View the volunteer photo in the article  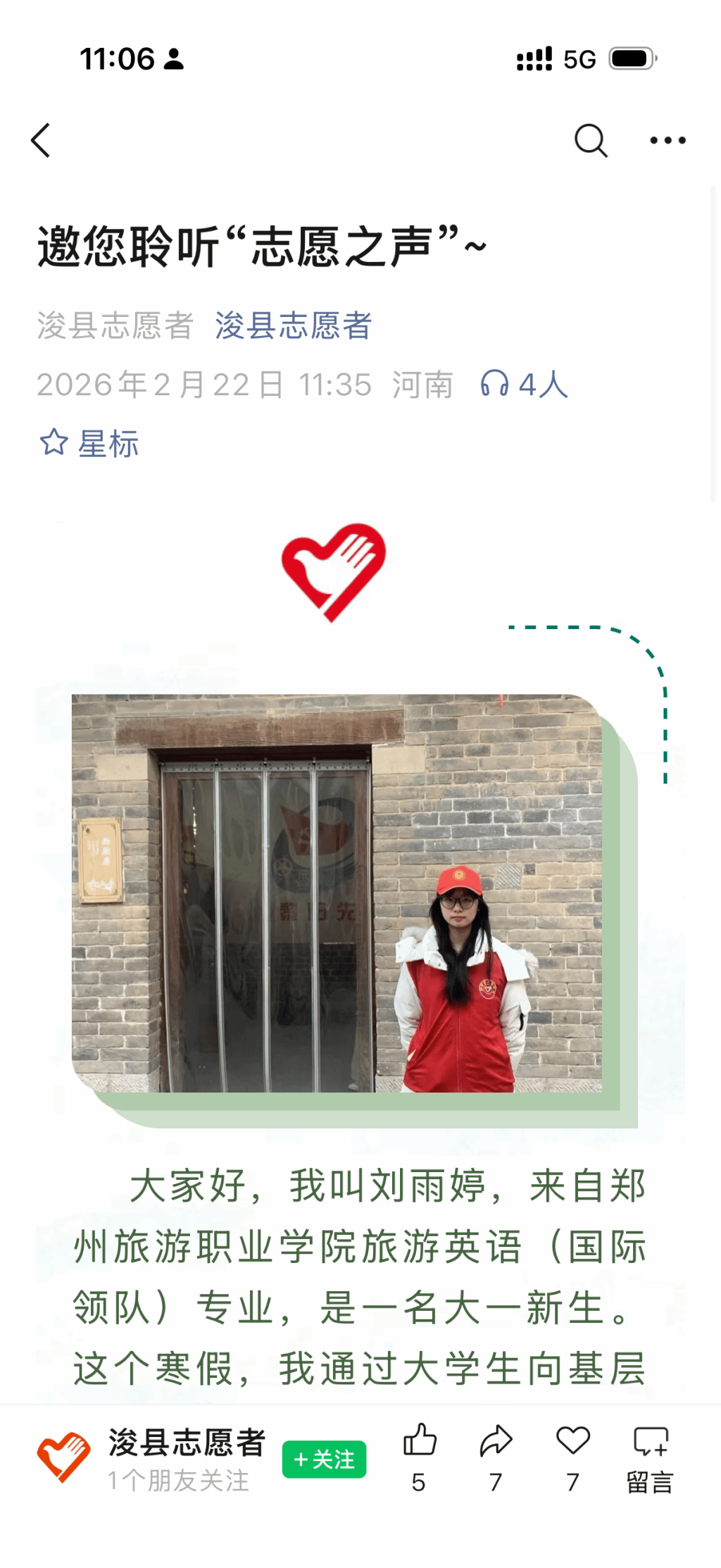(337, 893)
